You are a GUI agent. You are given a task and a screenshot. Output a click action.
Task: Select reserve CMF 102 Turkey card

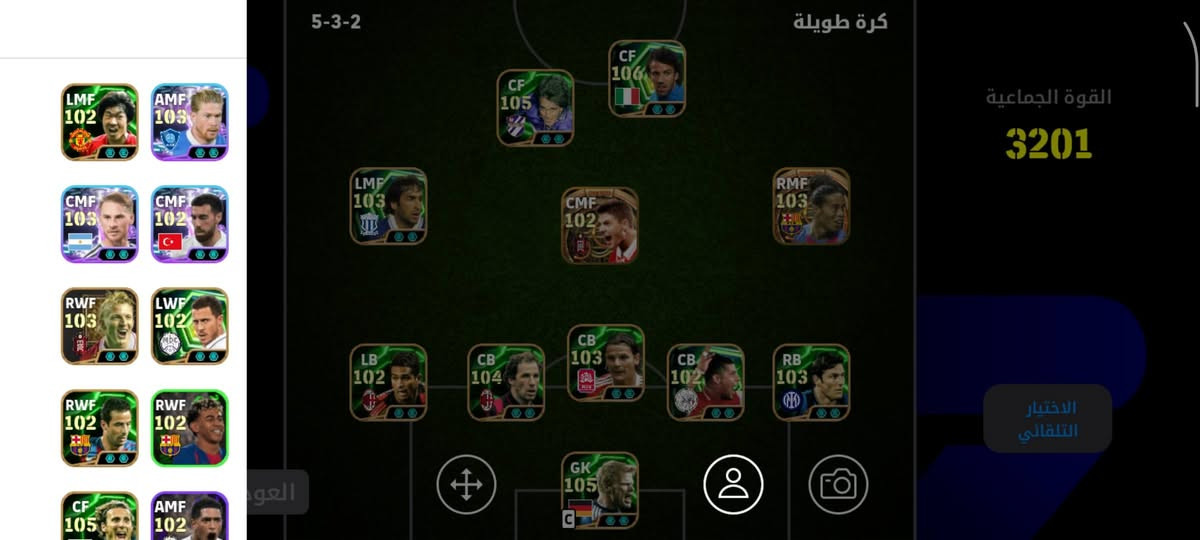190,224
